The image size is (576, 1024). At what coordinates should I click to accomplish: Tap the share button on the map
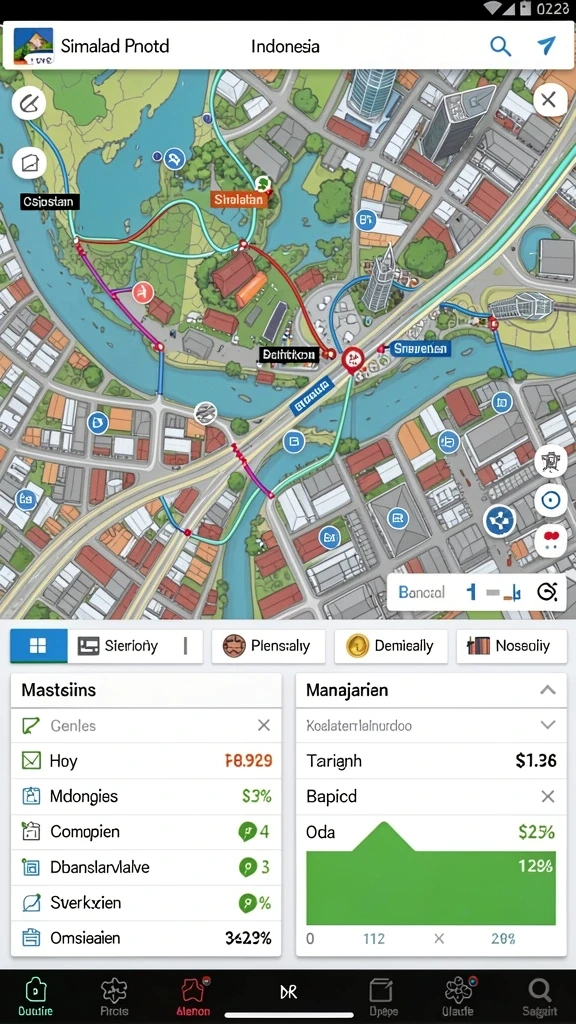pos(500,520)
